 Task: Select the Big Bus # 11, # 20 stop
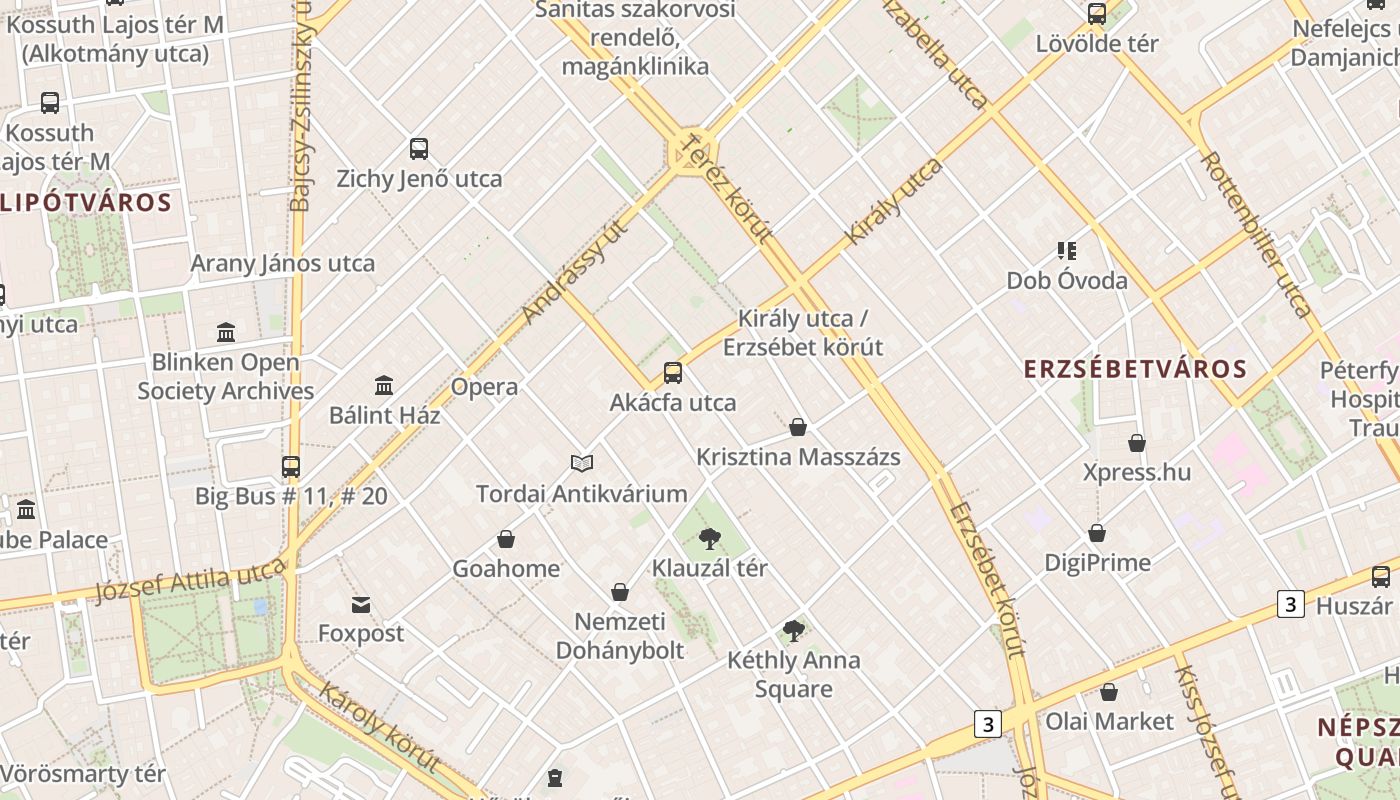tap(291, 466)
